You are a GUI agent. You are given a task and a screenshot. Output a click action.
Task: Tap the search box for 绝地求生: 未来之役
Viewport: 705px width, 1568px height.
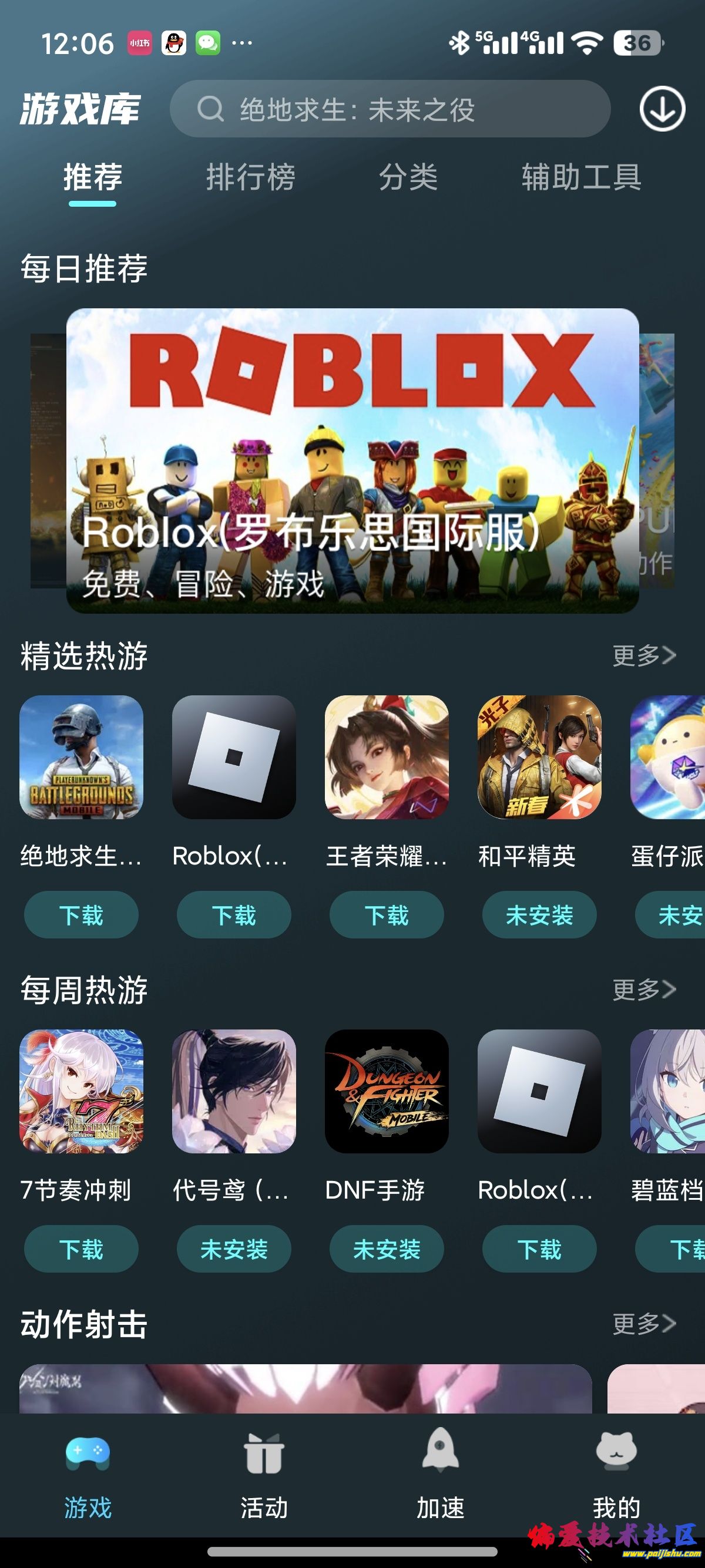click(x=390, y=110)
